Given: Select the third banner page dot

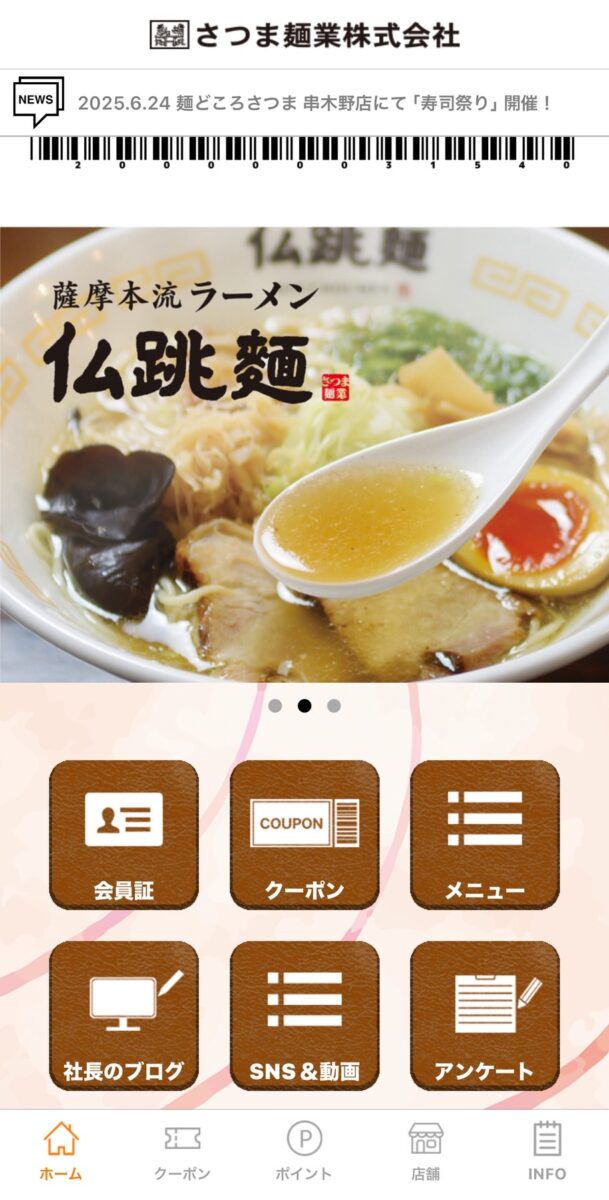Looking at the screenshot, I should 334,706.
